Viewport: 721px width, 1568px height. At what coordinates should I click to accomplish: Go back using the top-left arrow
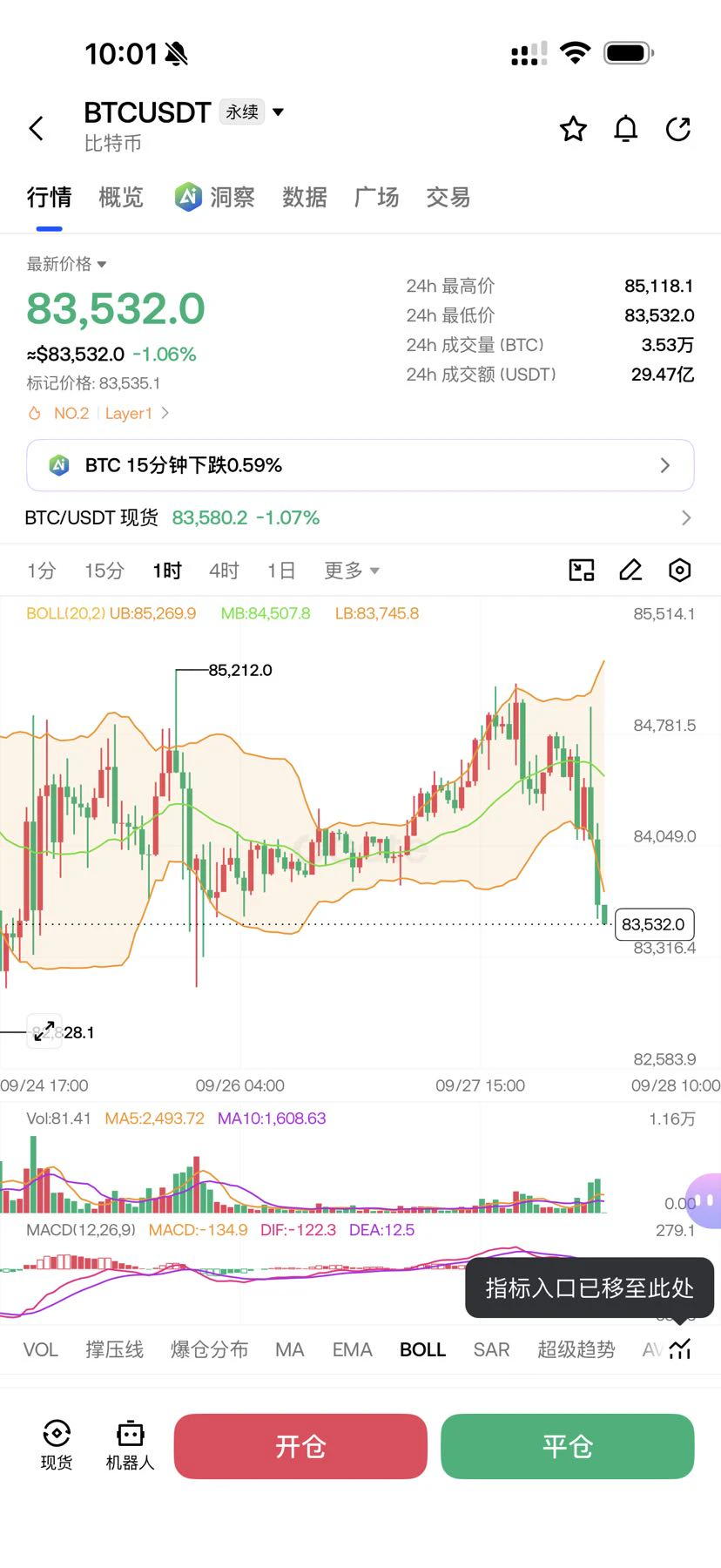point(37,129)
